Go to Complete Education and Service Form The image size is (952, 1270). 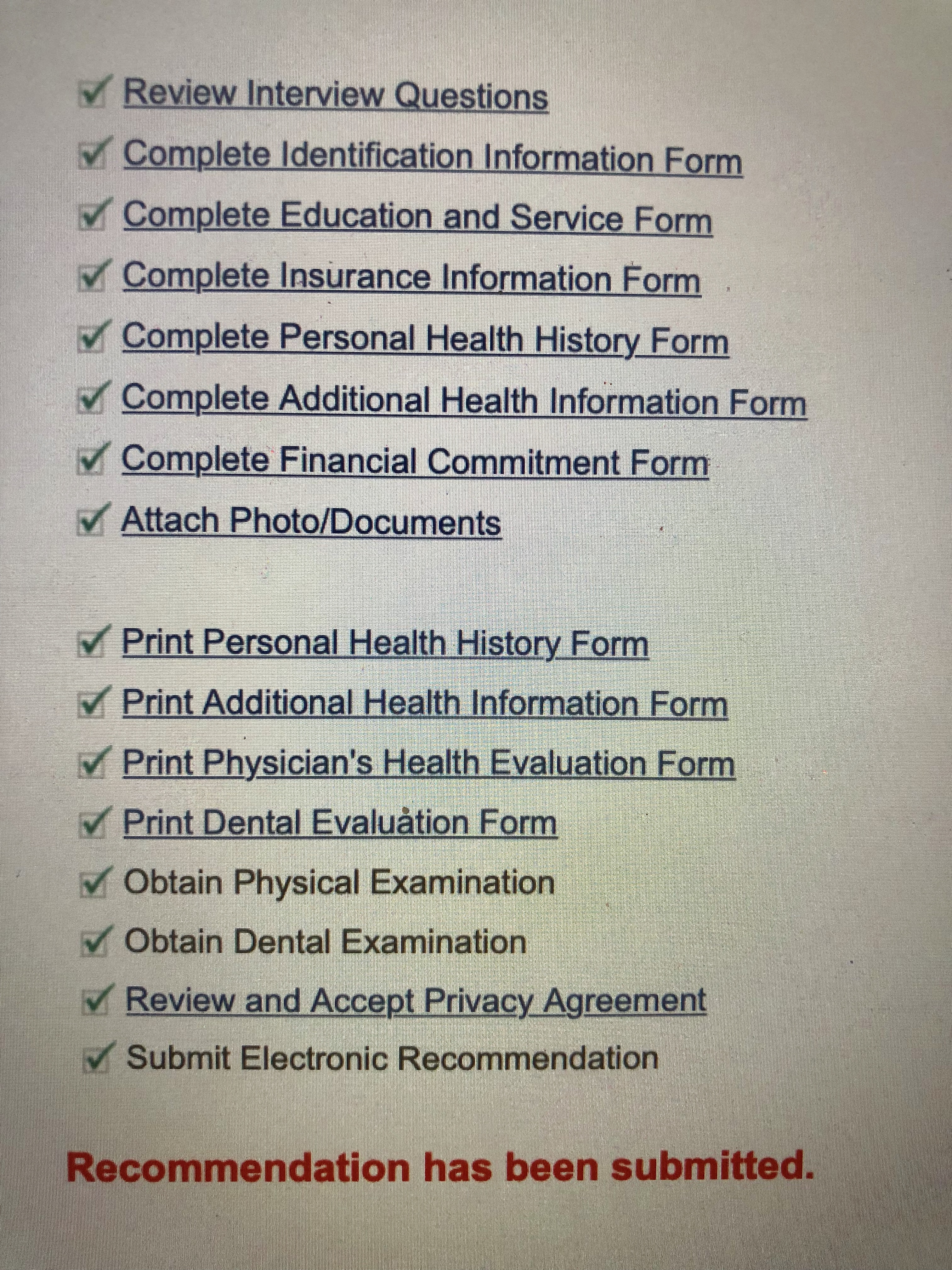point(417,219)
